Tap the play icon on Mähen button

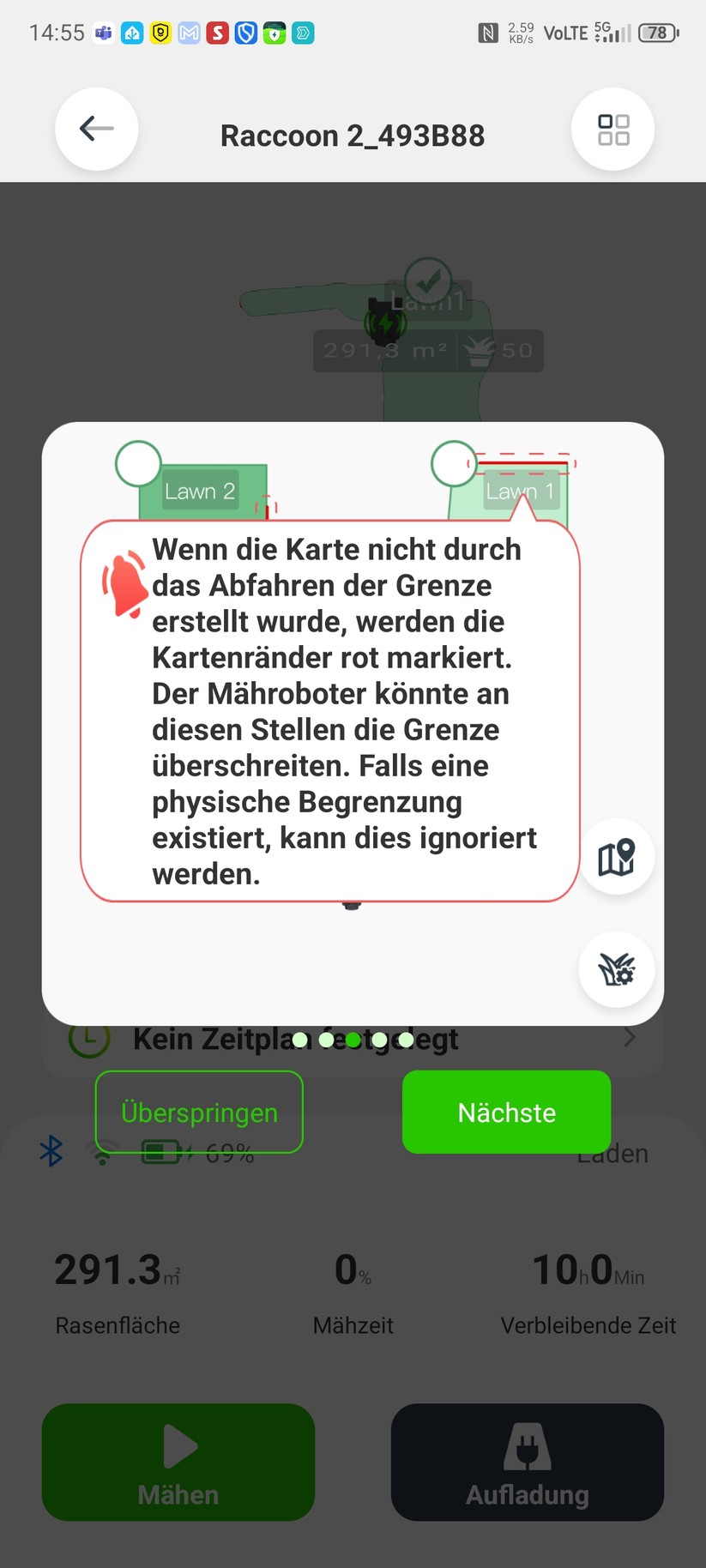pyautogui.click(x=178, y=1445)
